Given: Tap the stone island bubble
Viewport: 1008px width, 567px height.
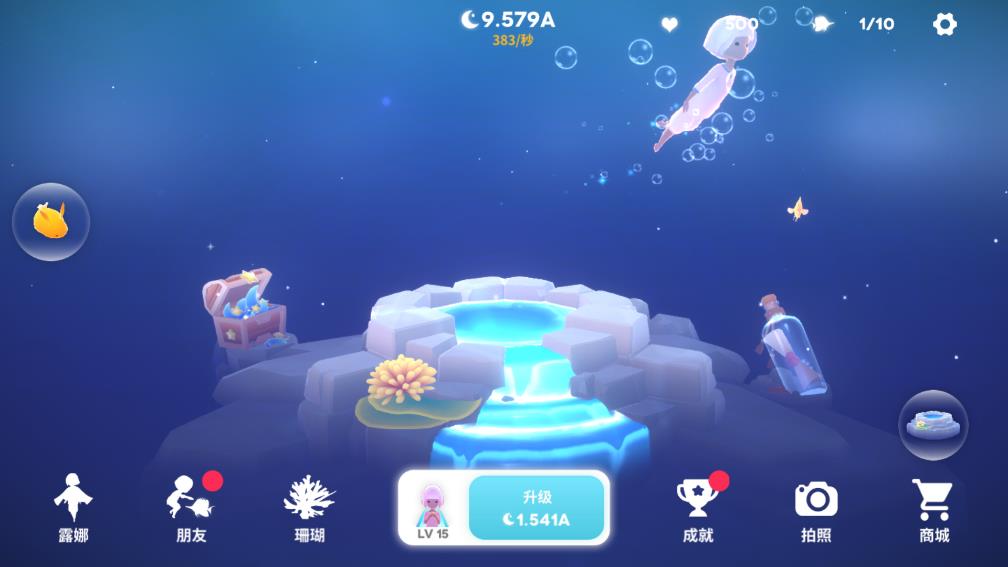Looking at the screenshot, I should pos(933,425).
